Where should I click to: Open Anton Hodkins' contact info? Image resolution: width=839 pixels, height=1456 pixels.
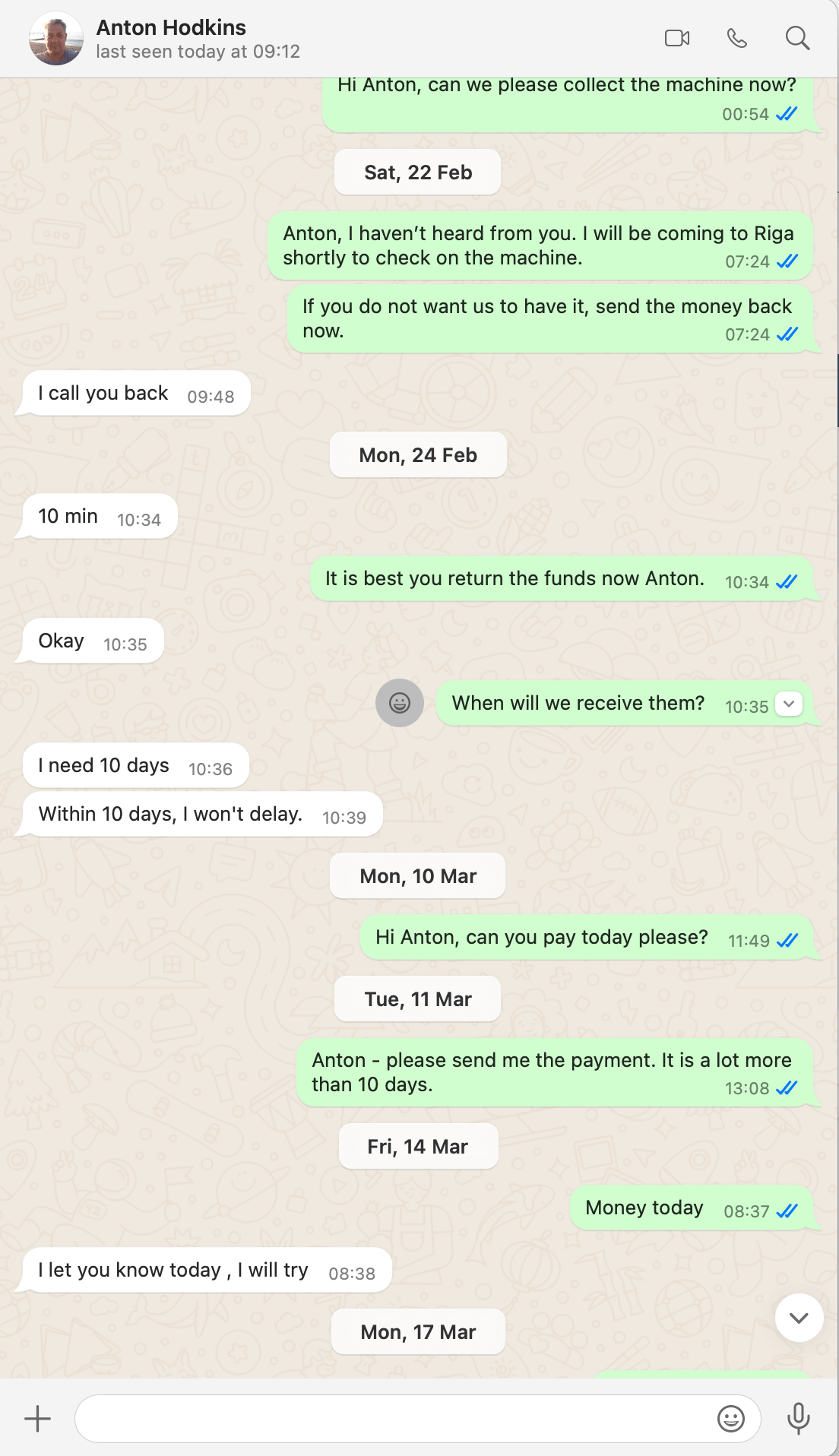171,38
